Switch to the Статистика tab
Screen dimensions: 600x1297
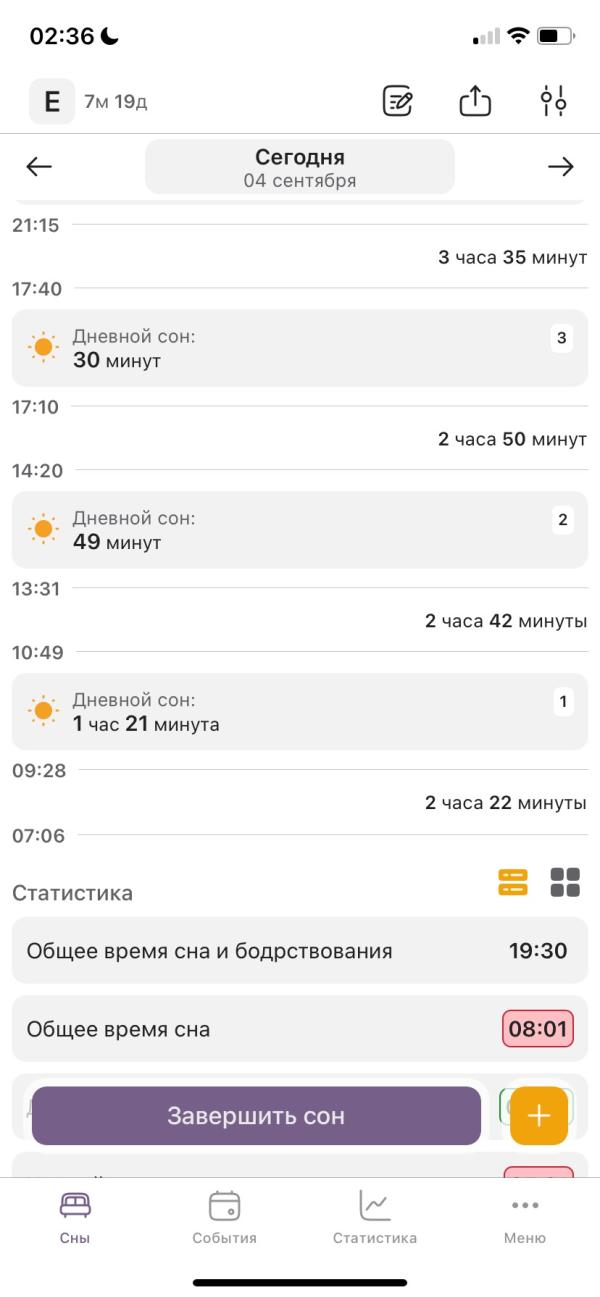[x=375, y=1217]
